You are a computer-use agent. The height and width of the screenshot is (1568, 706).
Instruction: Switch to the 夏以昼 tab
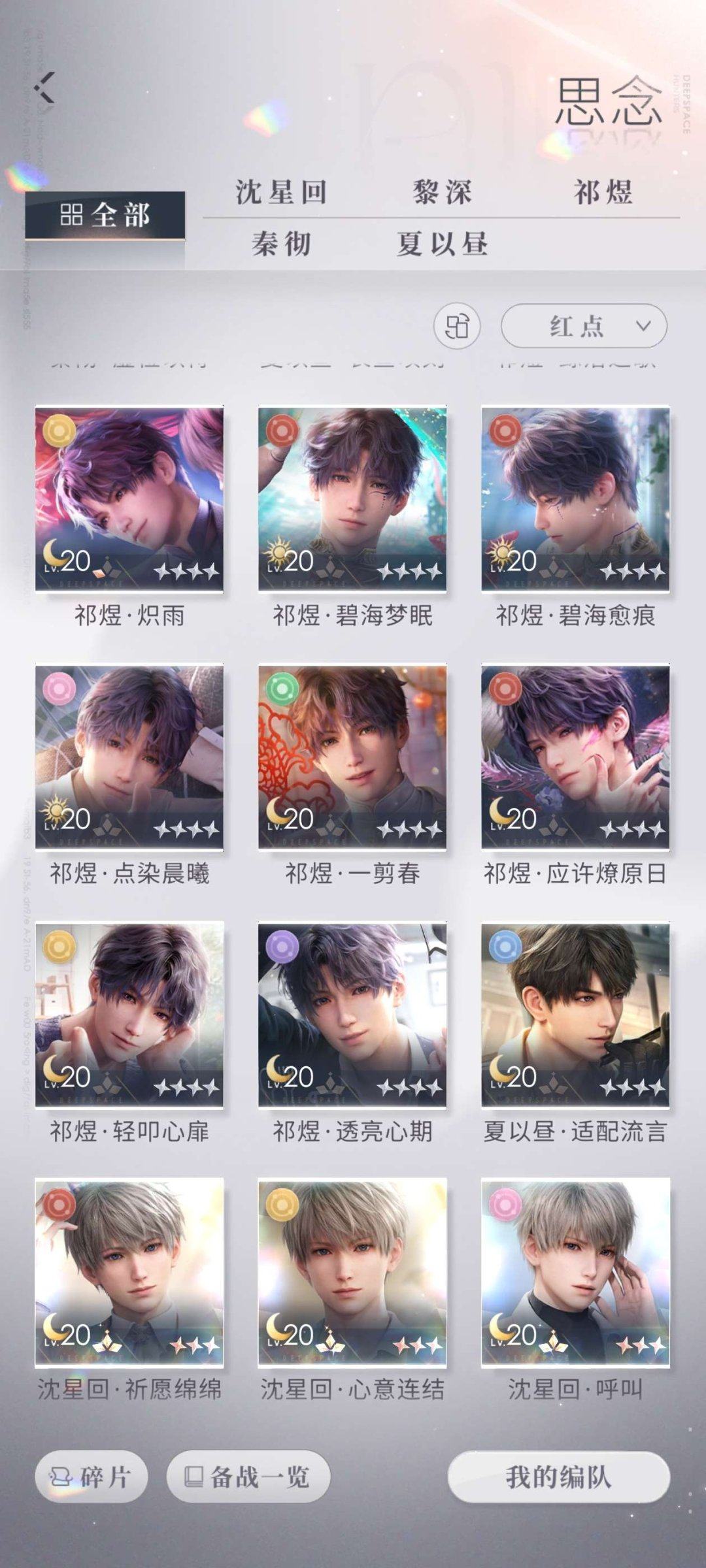pyautogui.click(x=442, y=244)
